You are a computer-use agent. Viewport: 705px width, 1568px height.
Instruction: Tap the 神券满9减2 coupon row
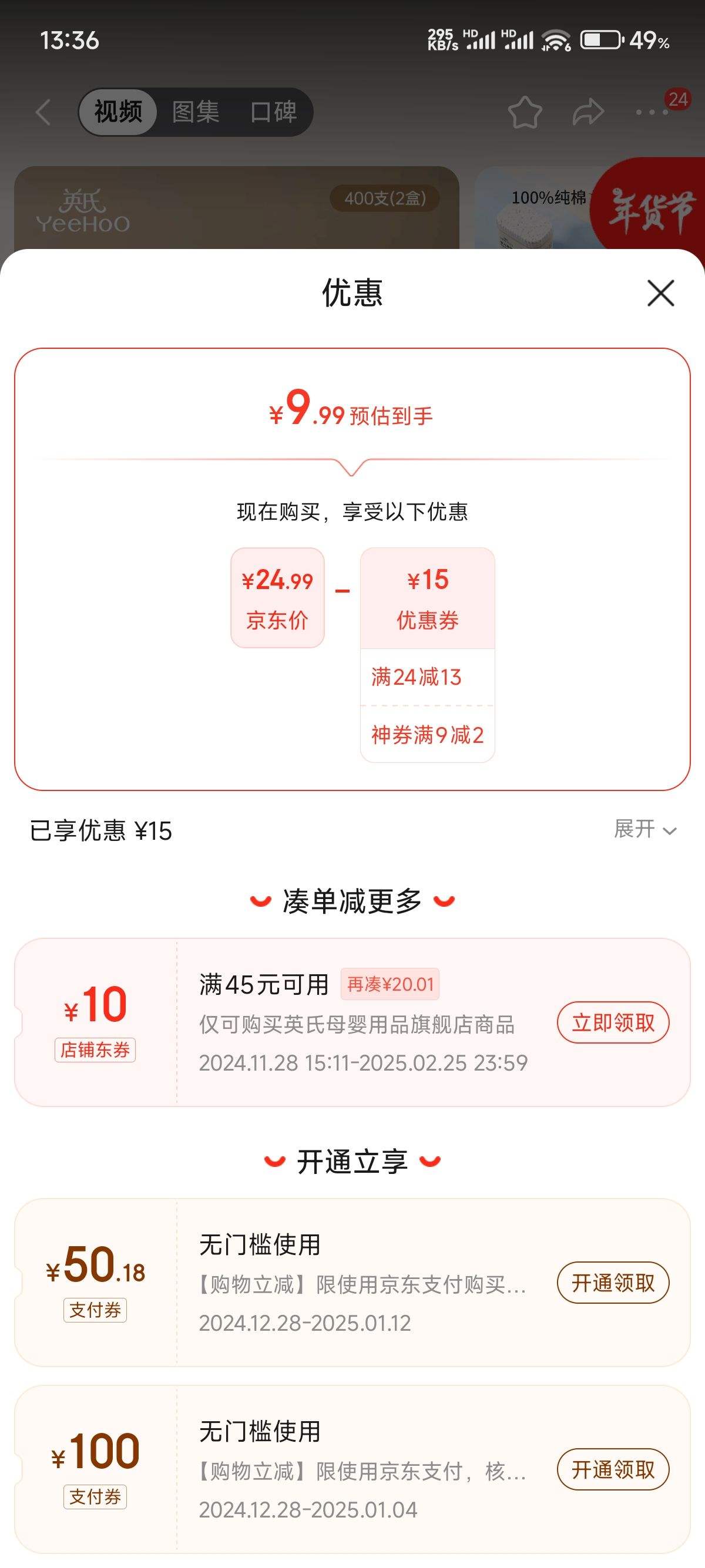[426, 735]
